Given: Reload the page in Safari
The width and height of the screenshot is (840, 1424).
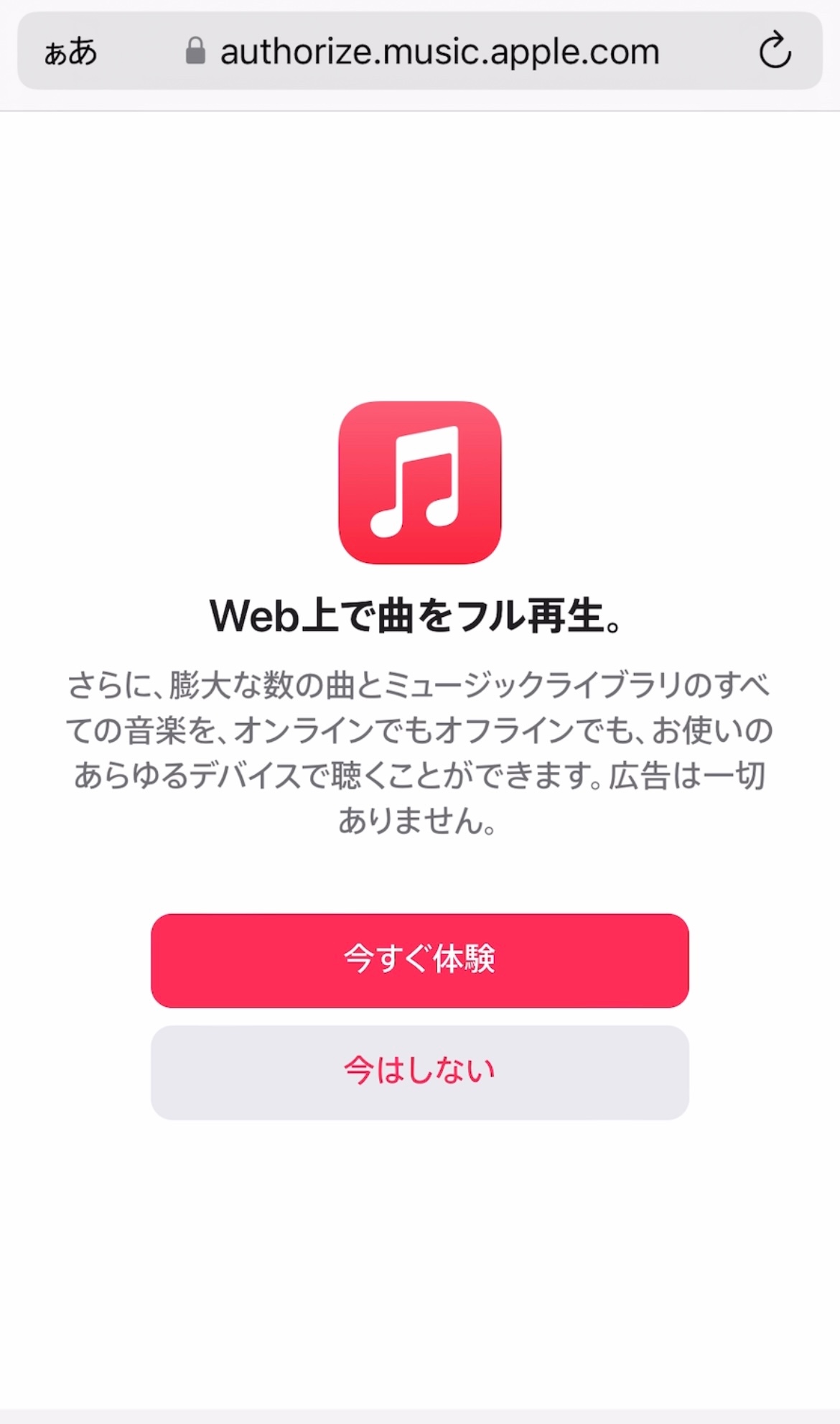Looking at the screenshot, I should (775, 51).
